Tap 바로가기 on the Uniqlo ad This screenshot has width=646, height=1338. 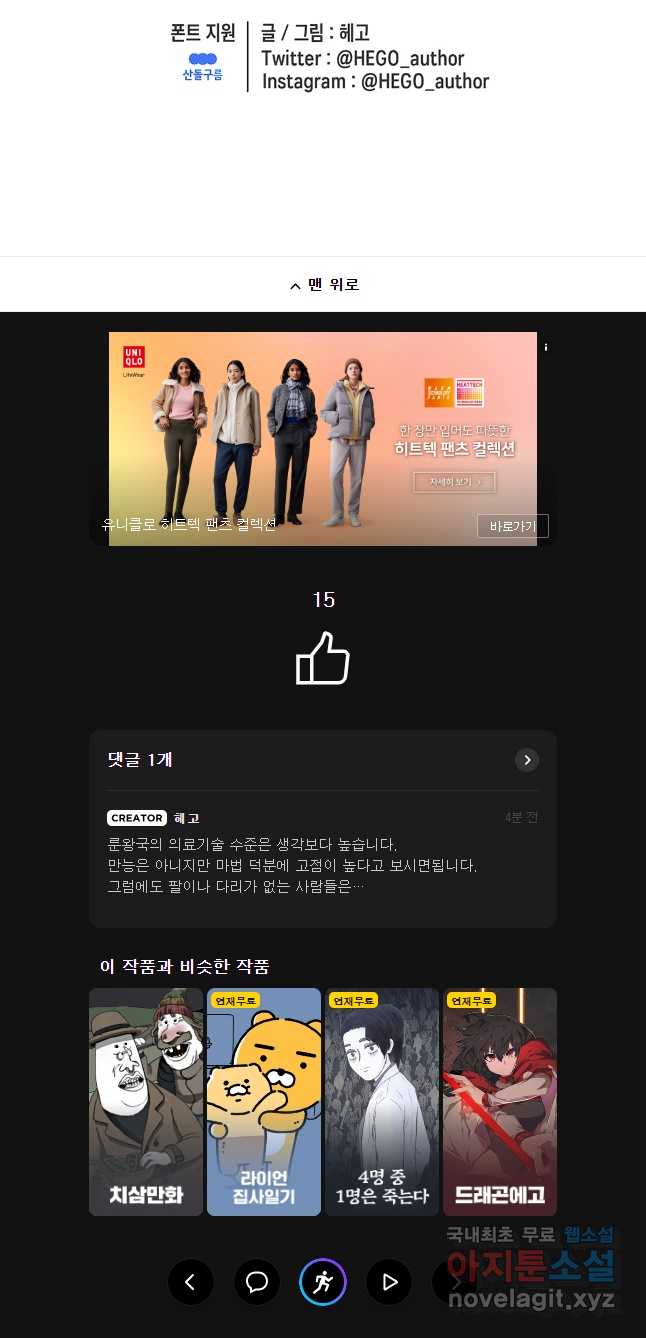tap(512, 526)
